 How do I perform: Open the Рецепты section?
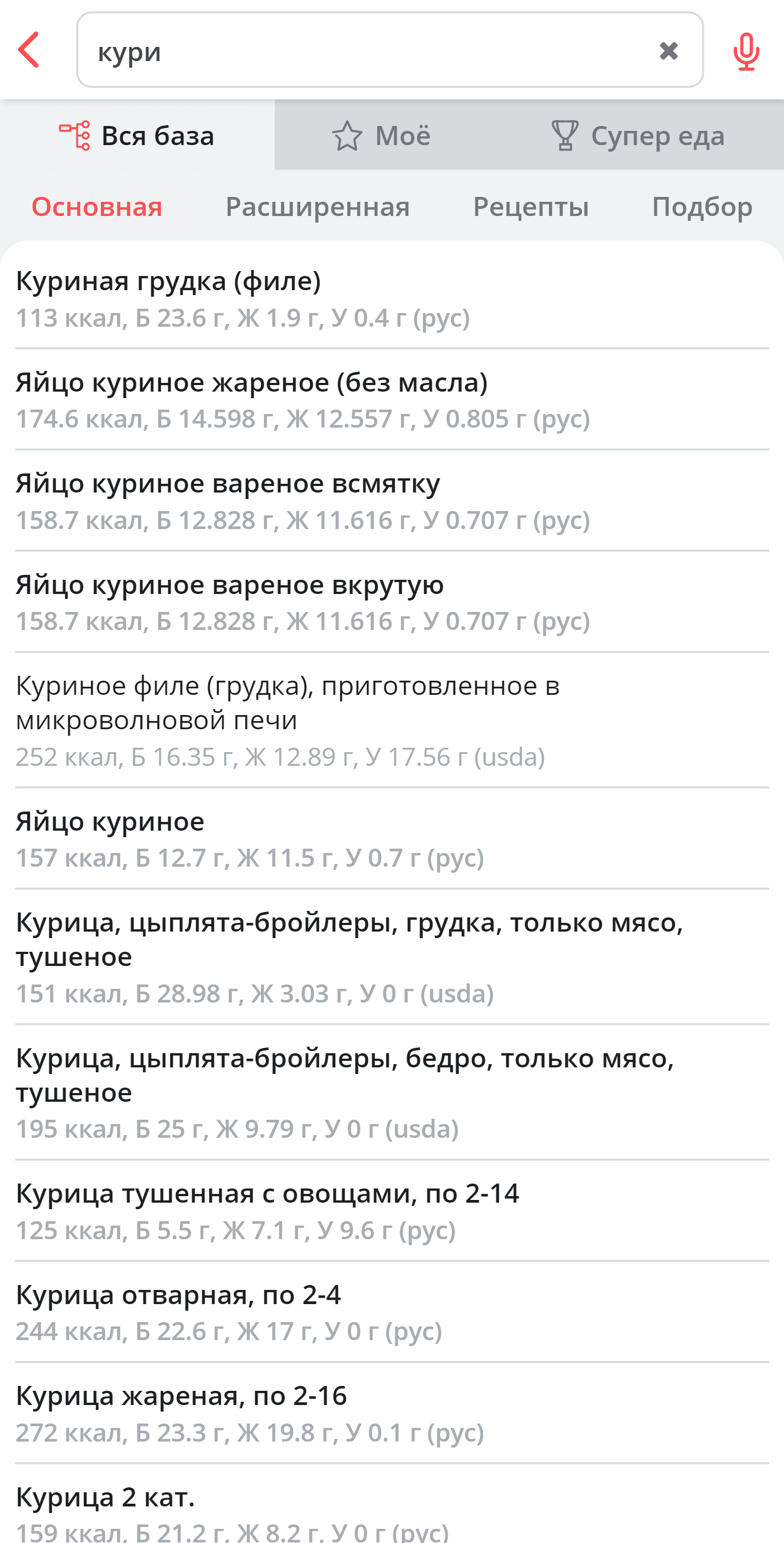[x=530, y=207]
